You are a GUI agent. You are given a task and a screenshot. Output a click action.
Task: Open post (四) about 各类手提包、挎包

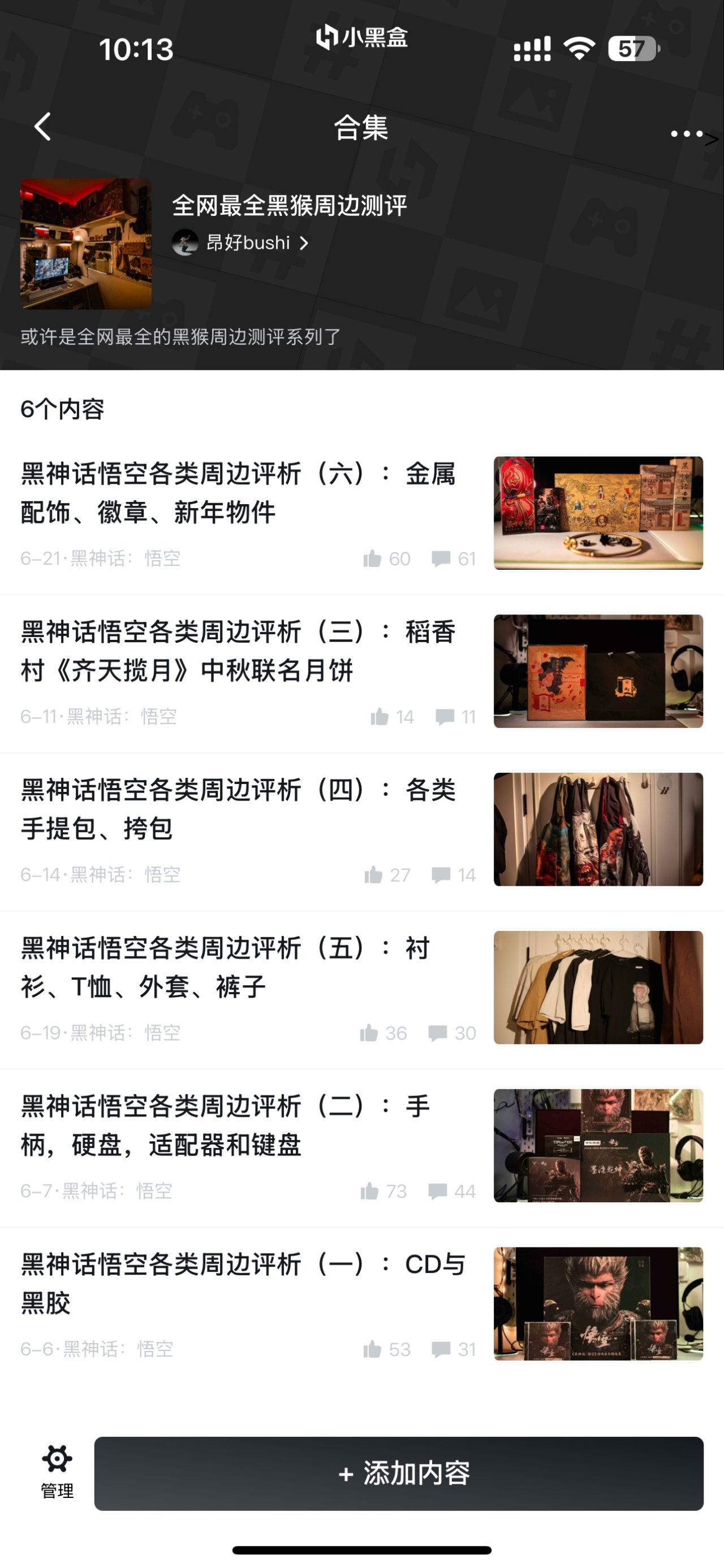(238, 809)
